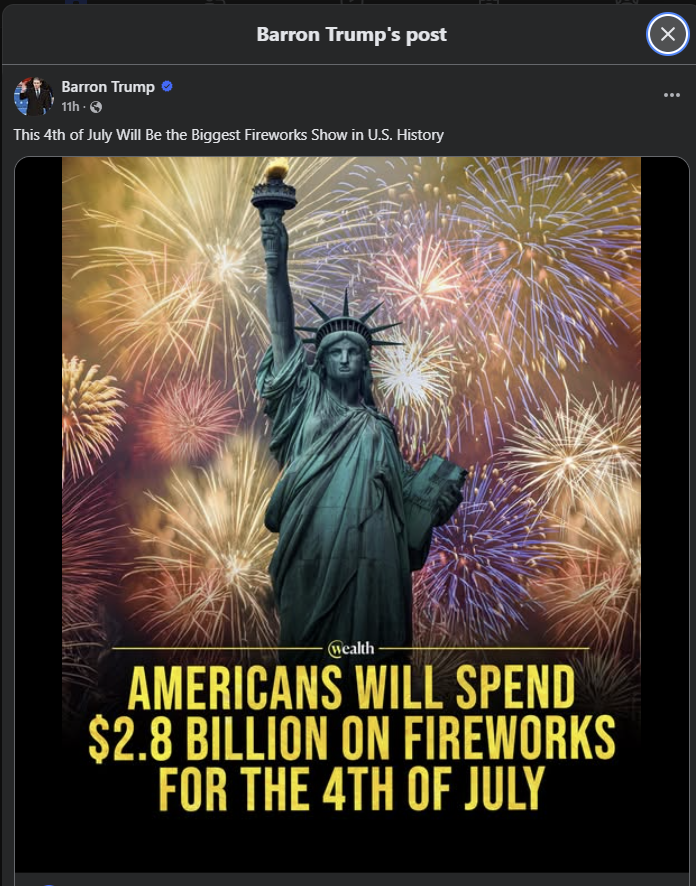
Task: Open the 11h post timestamp link
Action: 70,107
